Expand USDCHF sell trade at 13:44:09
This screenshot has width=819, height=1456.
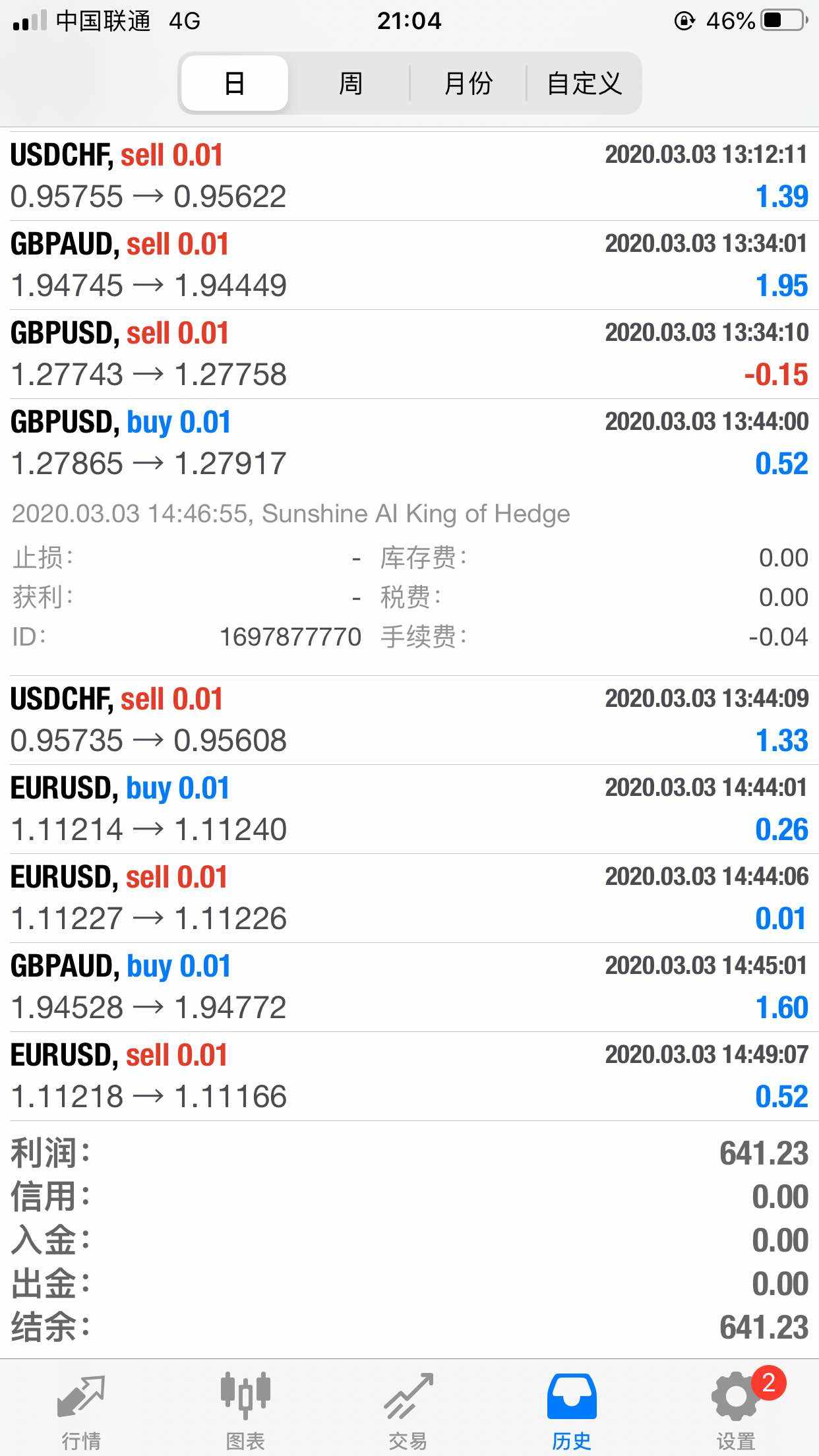click(x=409, y=720)
